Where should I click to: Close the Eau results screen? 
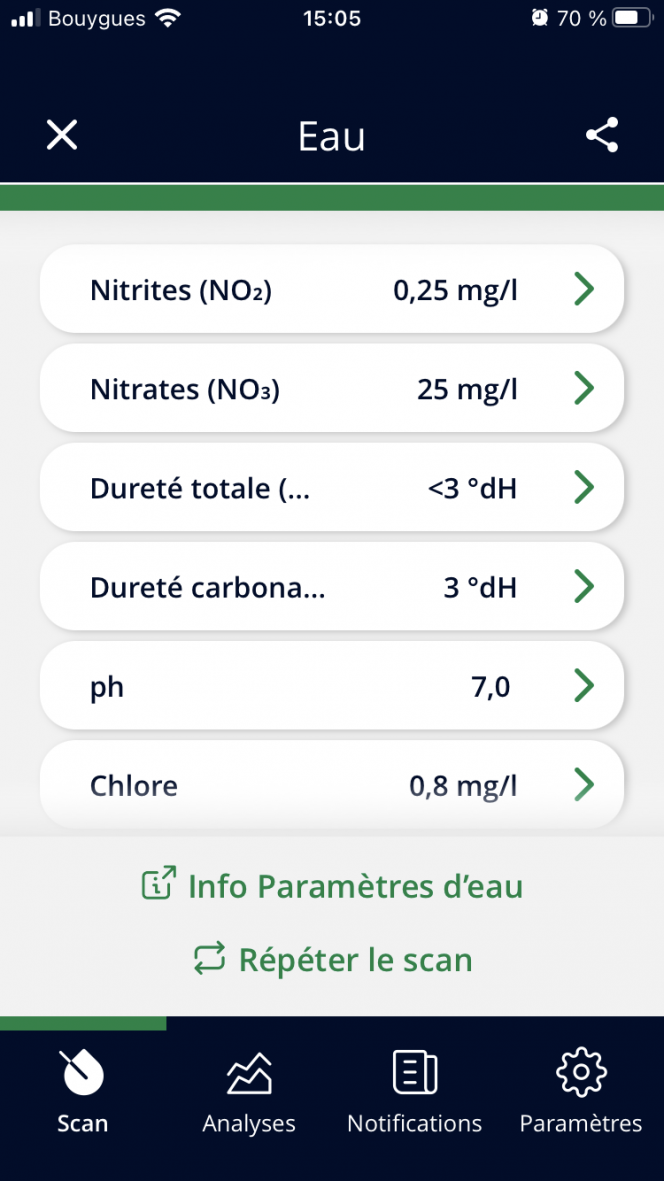[x=62, y=136]
